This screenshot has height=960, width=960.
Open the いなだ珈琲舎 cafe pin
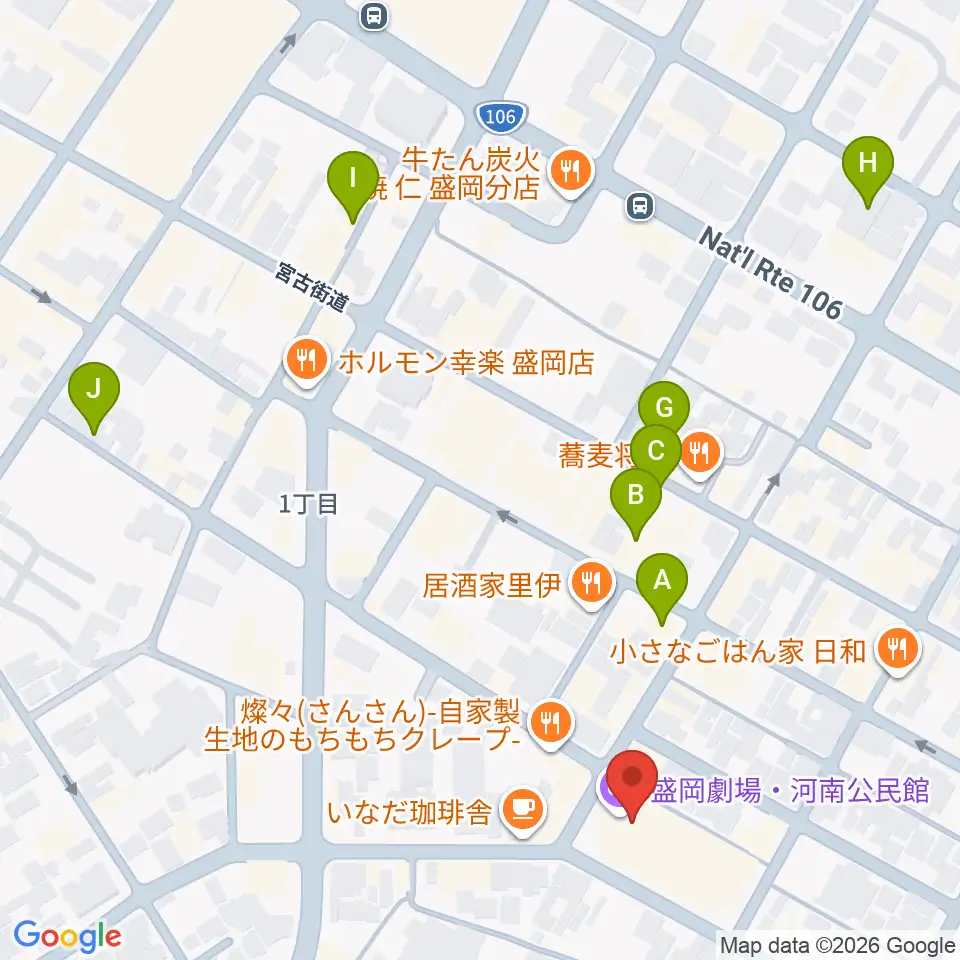click(522, 812)
